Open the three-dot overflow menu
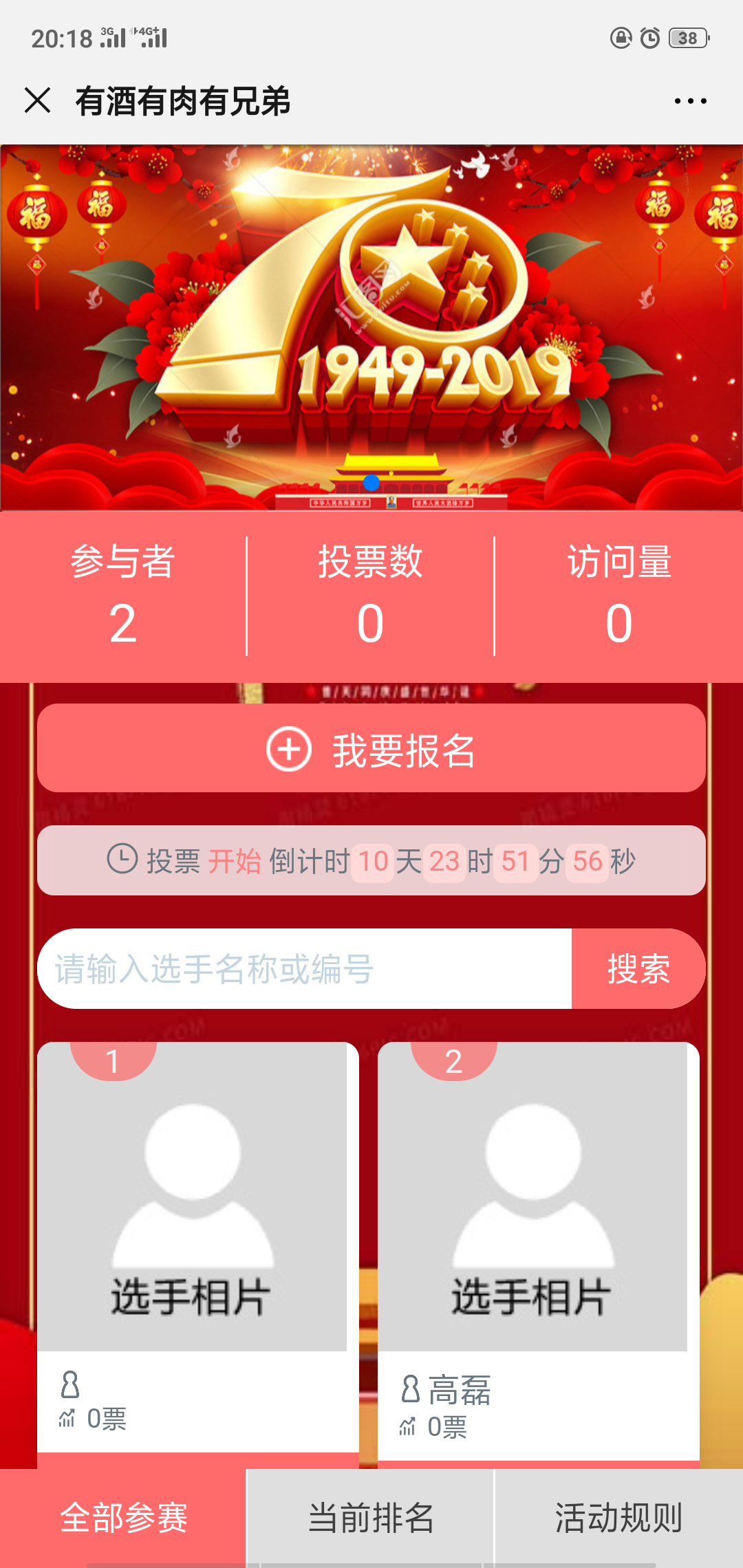 [x=690, y=101]
